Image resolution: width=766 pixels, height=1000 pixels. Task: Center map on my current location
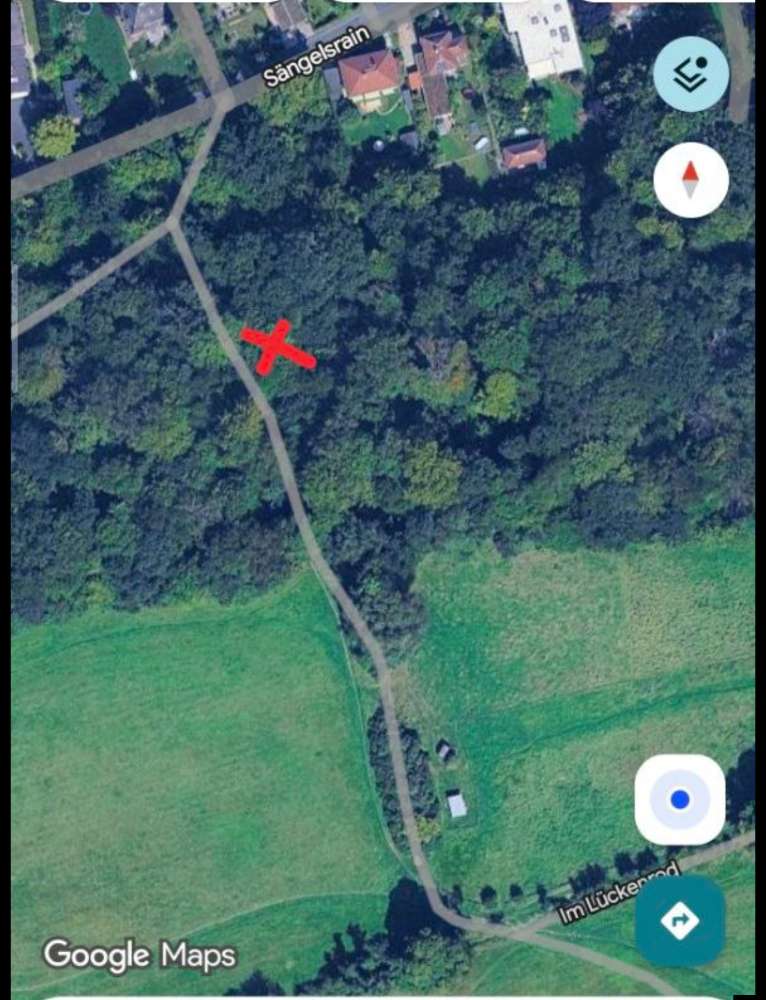680,799
